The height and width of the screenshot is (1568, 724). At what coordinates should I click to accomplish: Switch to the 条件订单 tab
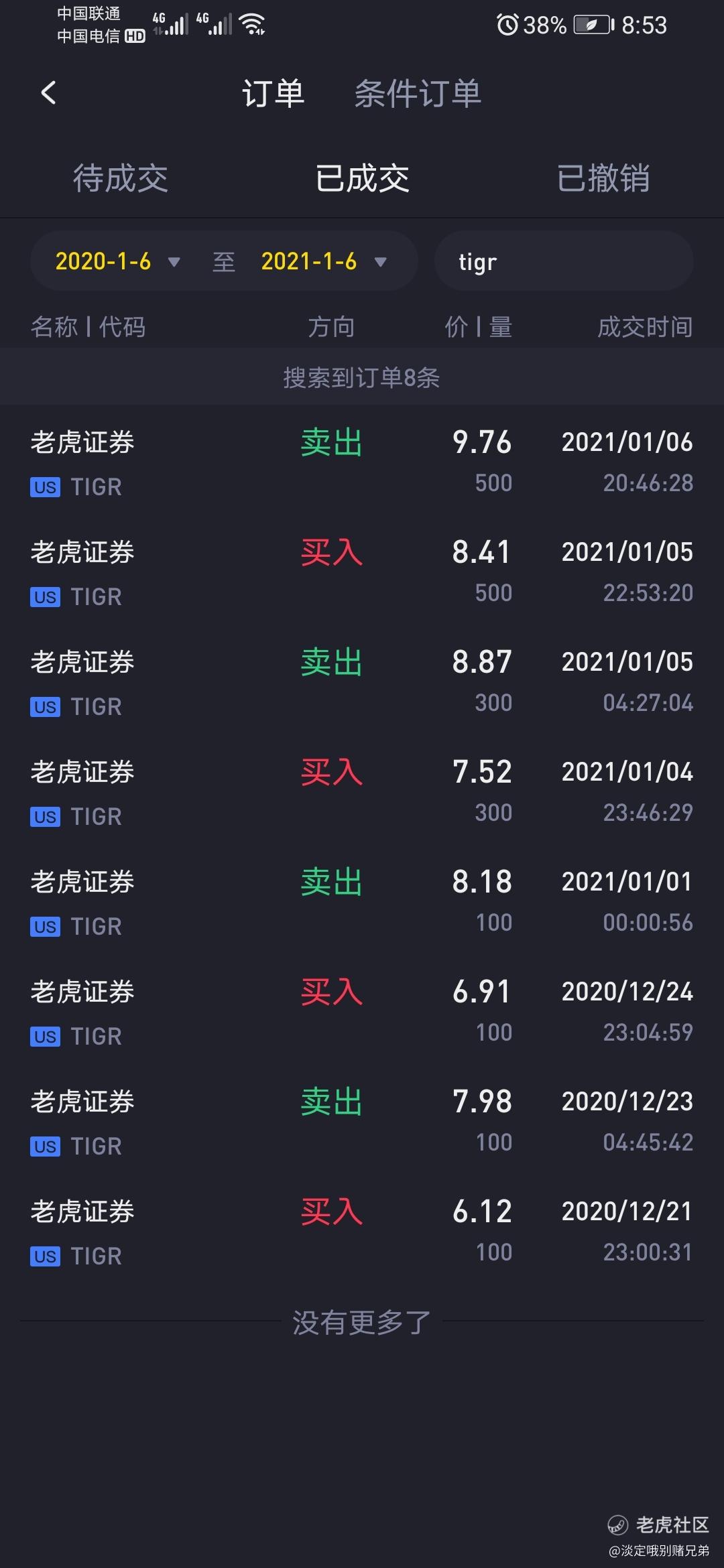(x=417, y=93)
